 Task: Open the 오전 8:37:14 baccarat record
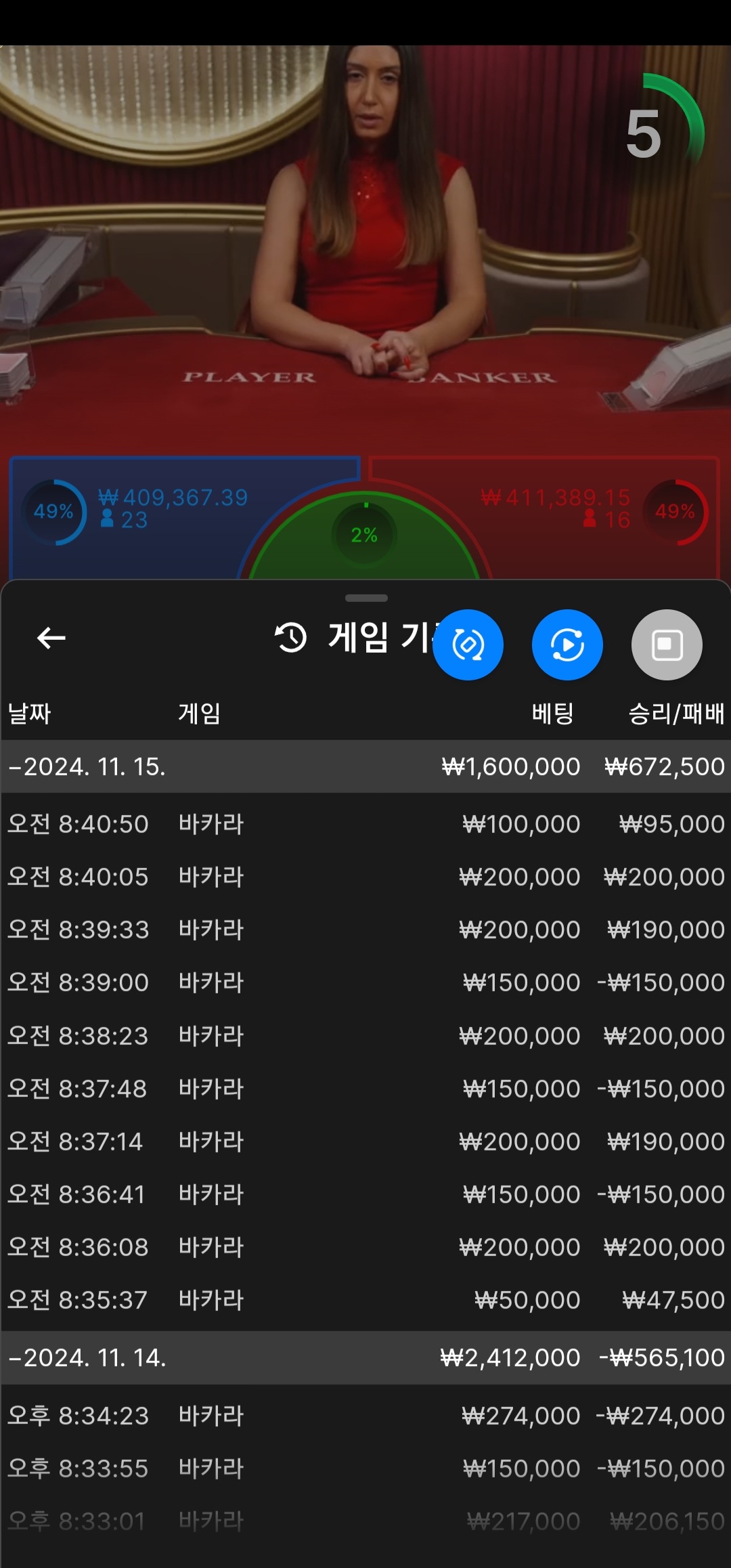[365, 1141]
